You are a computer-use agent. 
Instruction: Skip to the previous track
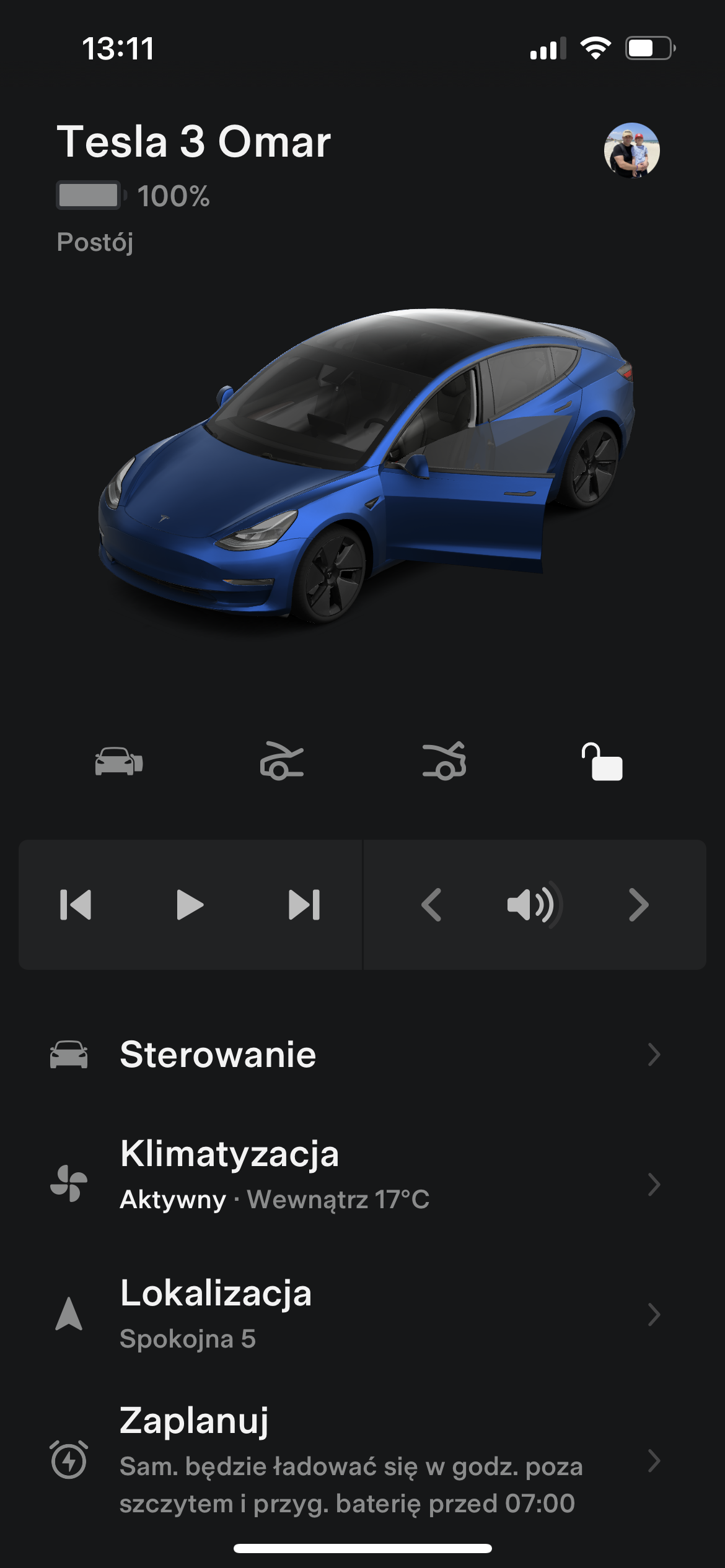point(76,905)
